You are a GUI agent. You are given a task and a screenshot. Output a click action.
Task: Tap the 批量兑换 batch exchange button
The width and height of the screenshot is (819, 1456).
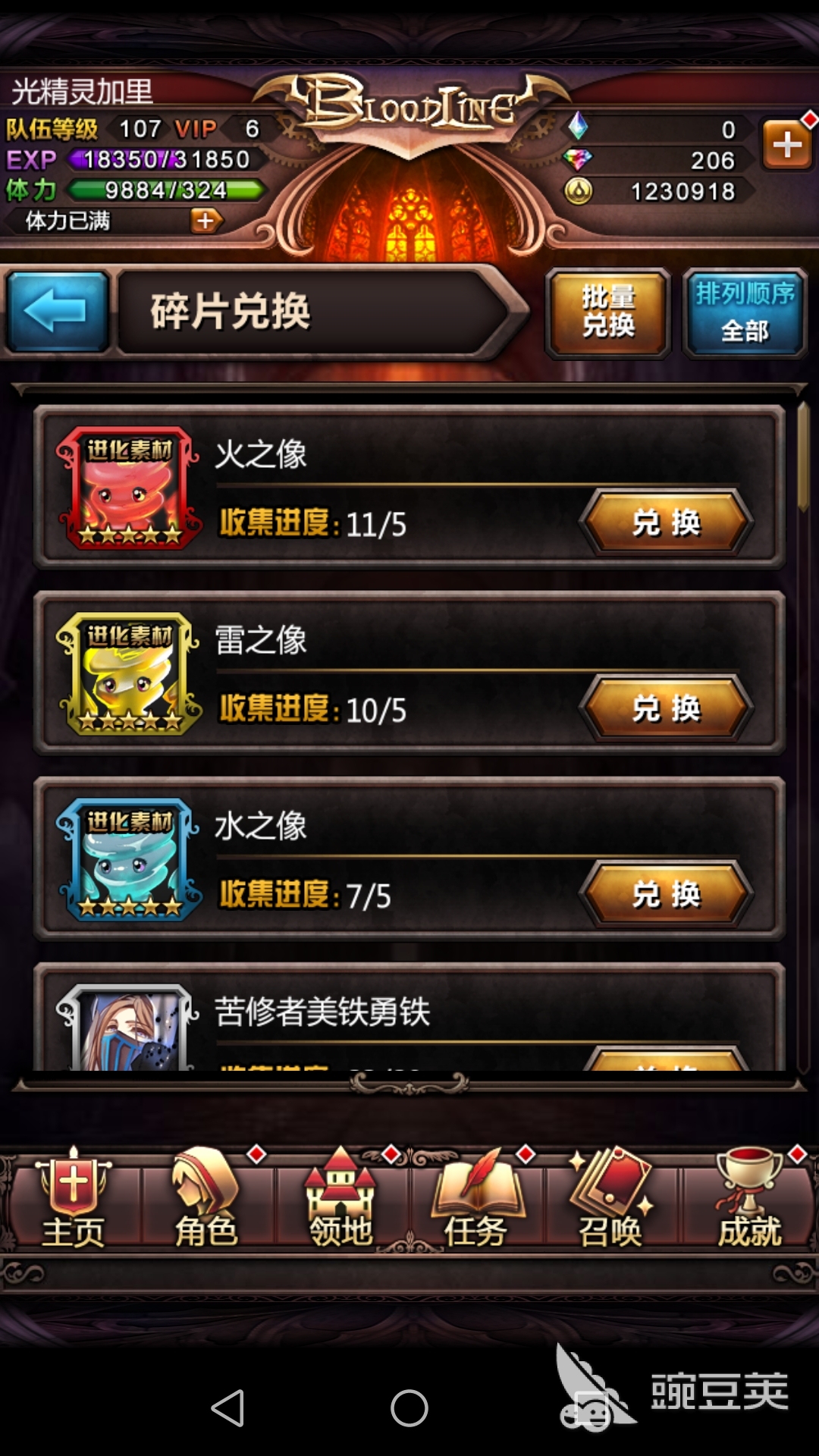click(x=607, y=312)
